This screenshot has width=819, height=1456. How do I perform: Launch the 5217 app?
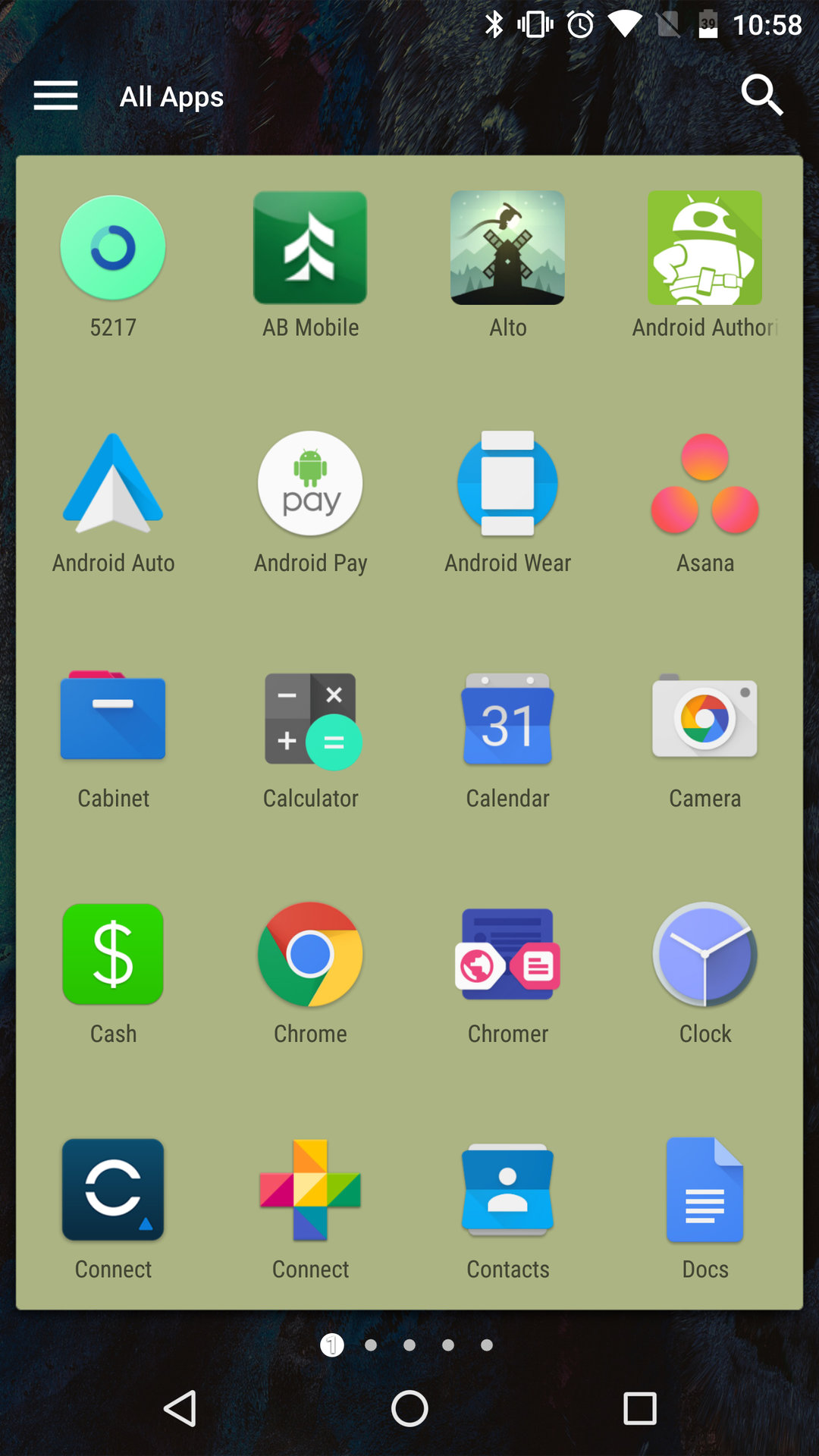pyautogui.click(x=113, y=248)
